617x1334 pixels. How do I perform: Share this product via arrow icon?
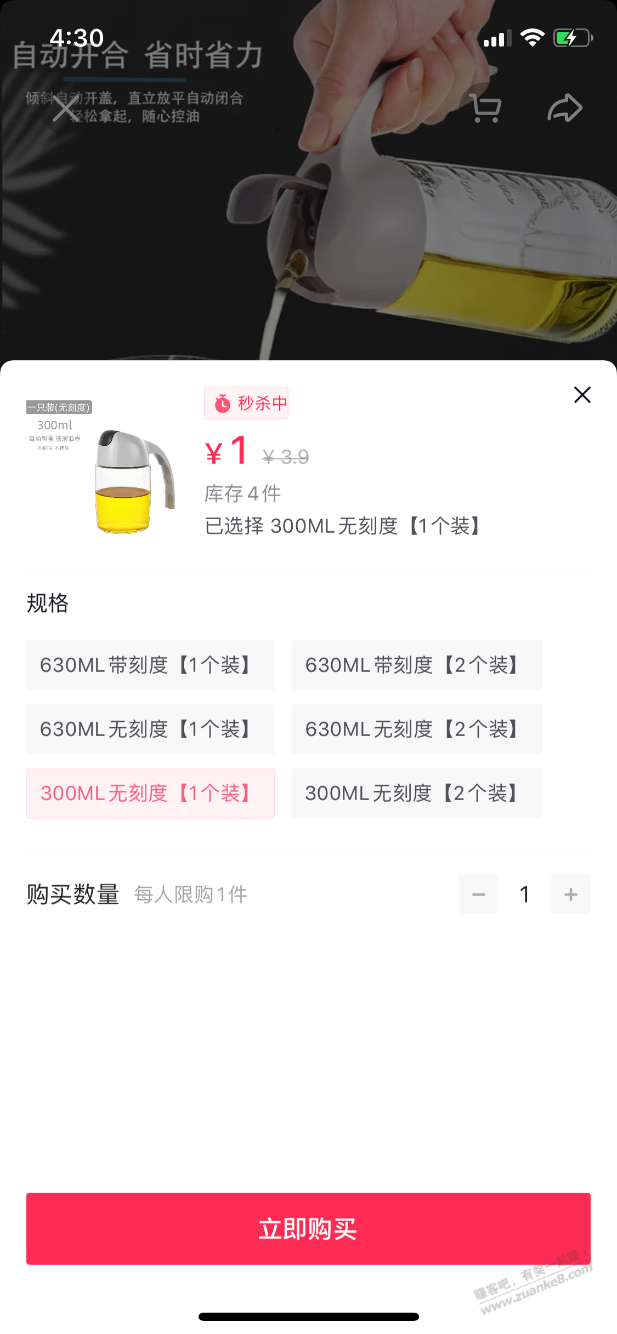tap(565, 109)
